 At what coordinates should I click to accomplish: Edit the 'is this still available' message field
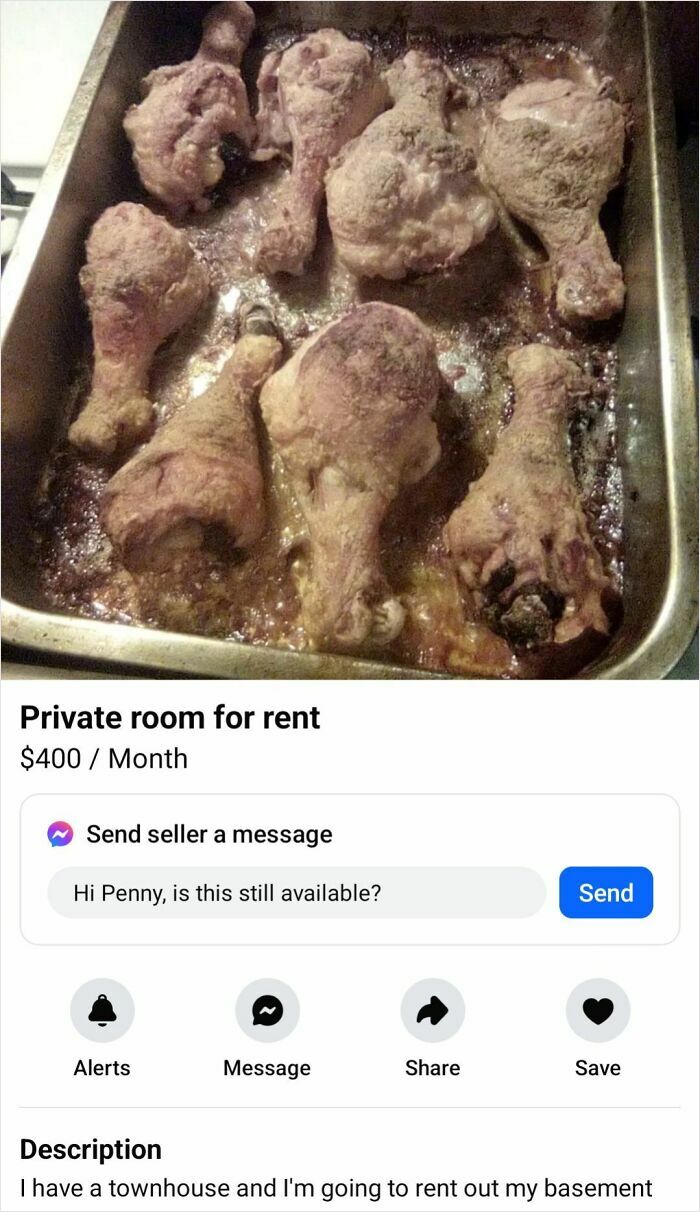coord(296,893)
